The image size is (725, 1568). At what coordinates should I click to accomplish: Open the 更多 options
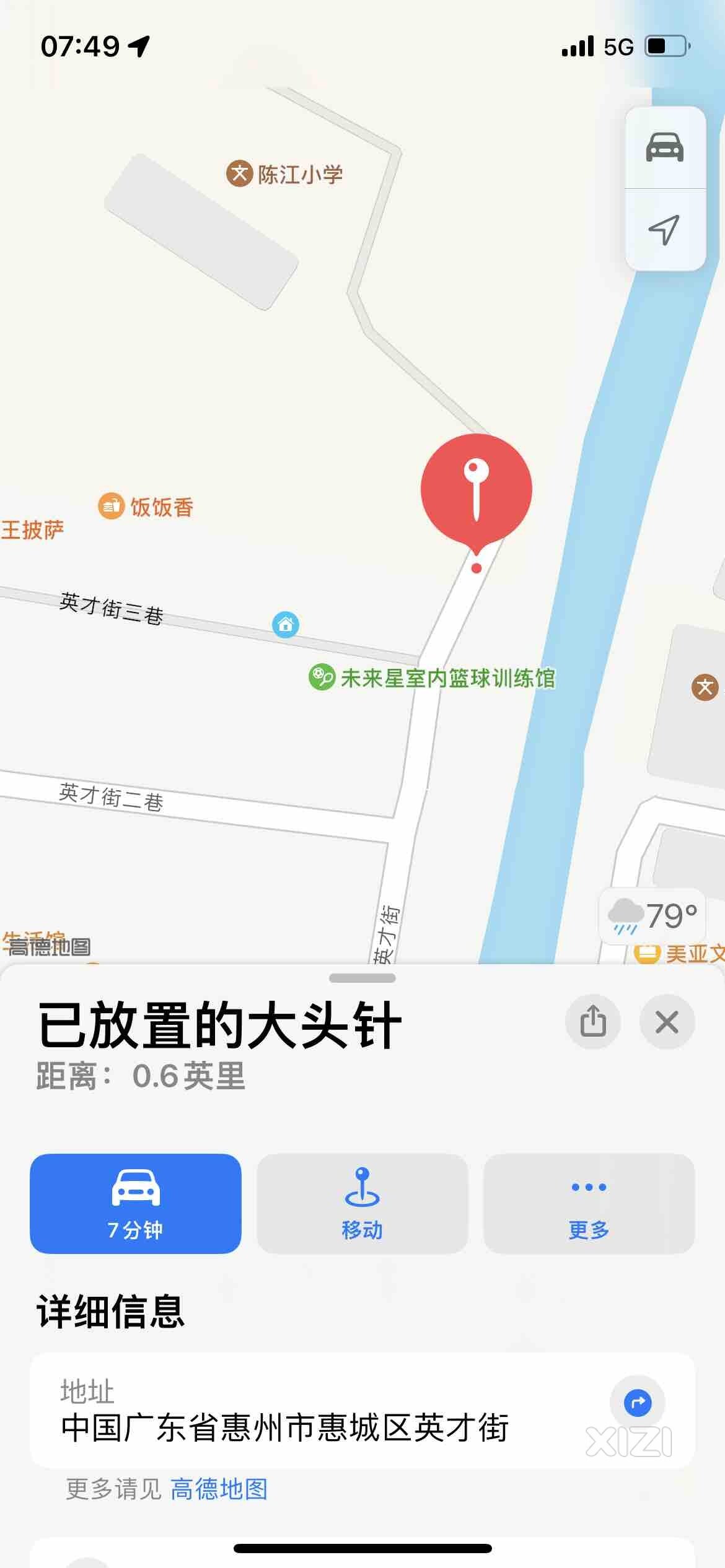[x=589, y=1203]
